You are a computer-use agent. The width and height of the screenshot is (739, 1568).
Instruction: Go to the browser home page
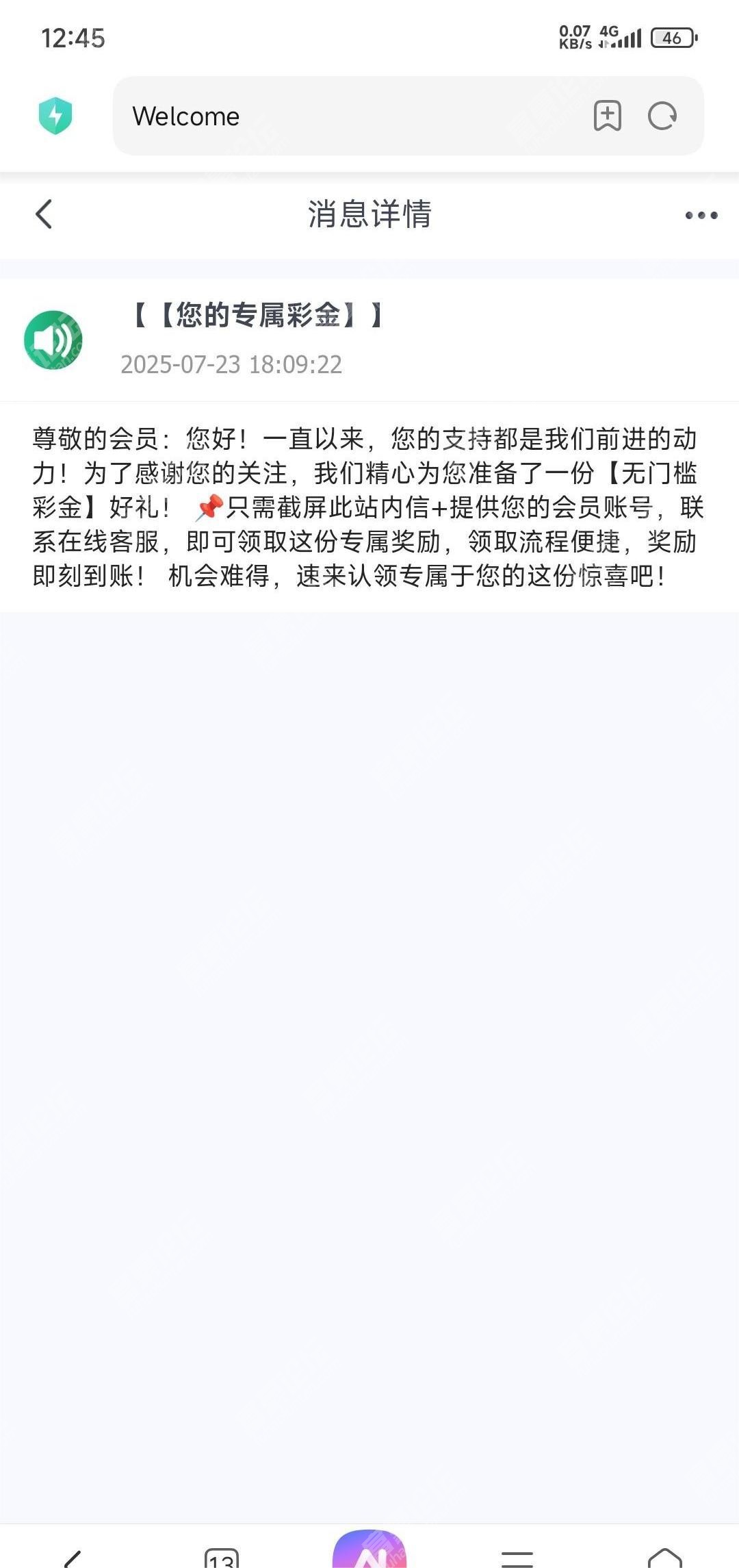click(x=665, y=1556)
